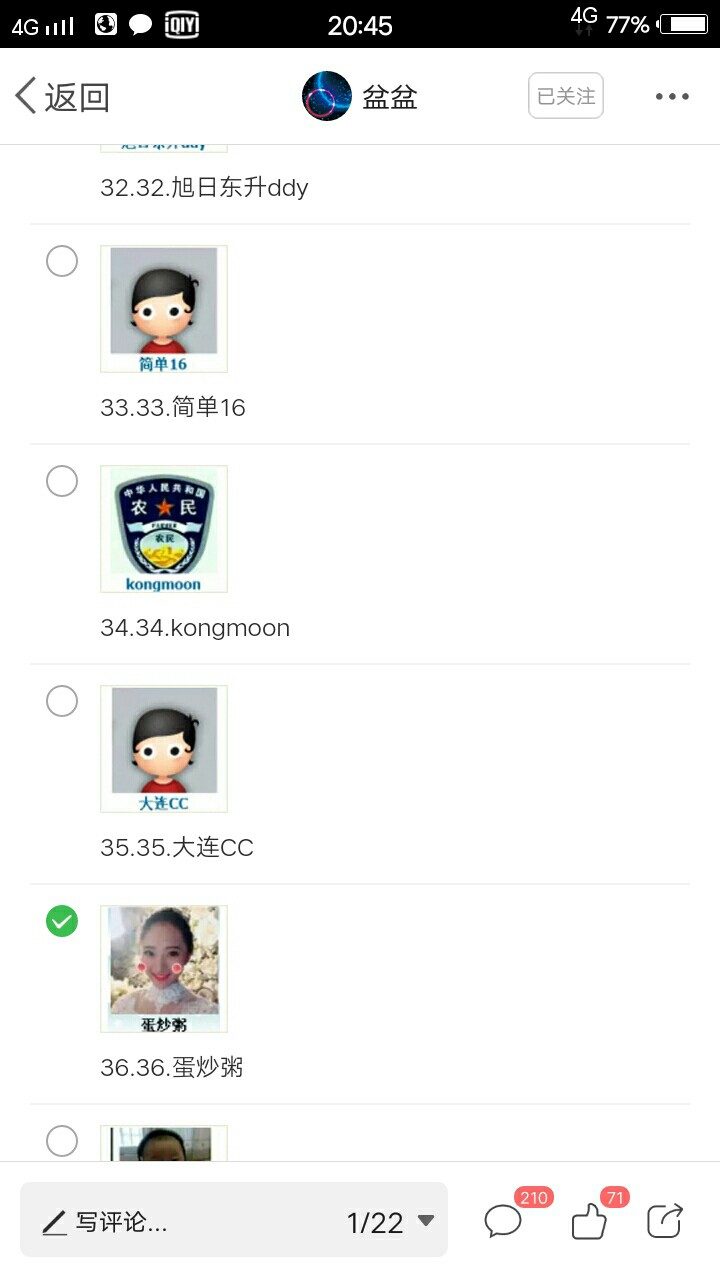Share this post

[665, 1221]
